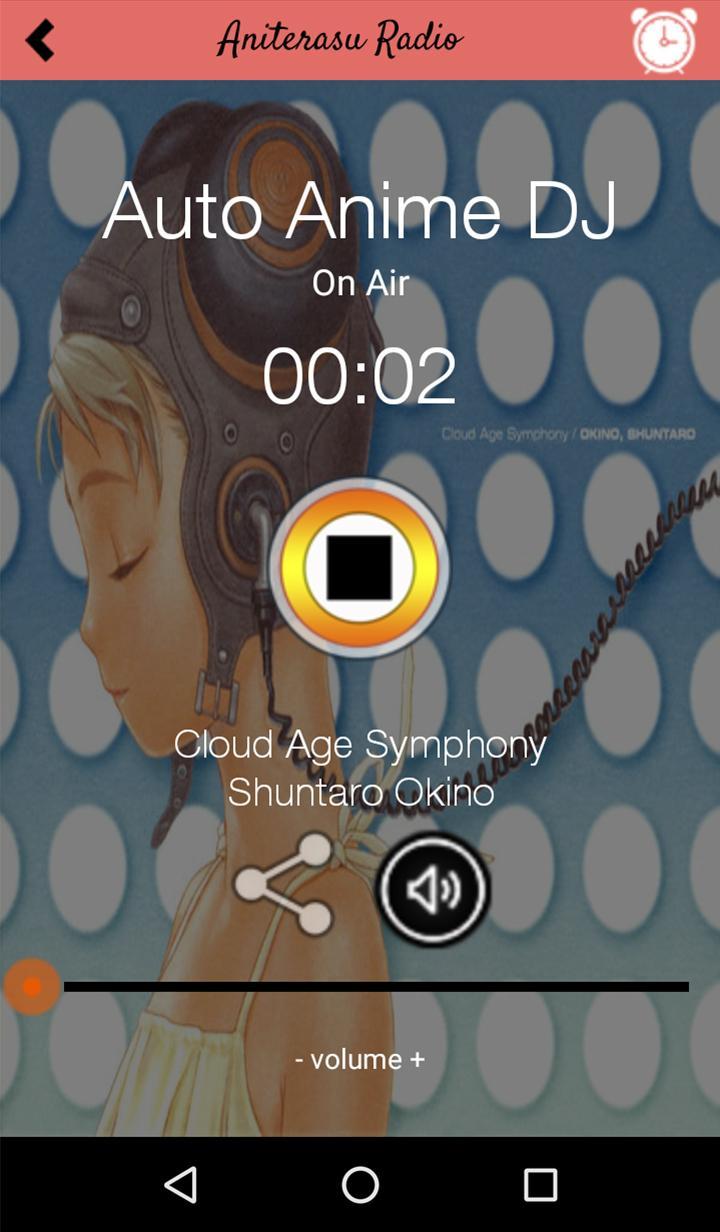Share the current song
The width and height of the screenshot is (720, 1232).
click(284, 884)
